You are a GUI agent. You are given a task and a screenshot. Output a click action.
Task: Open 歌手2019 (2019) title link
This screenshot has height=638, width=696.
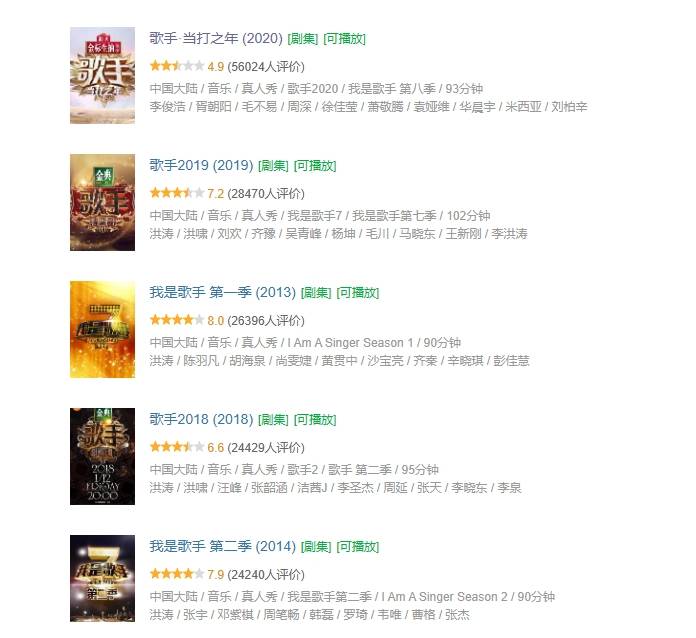pyautogui.click(x=201, y=166)
